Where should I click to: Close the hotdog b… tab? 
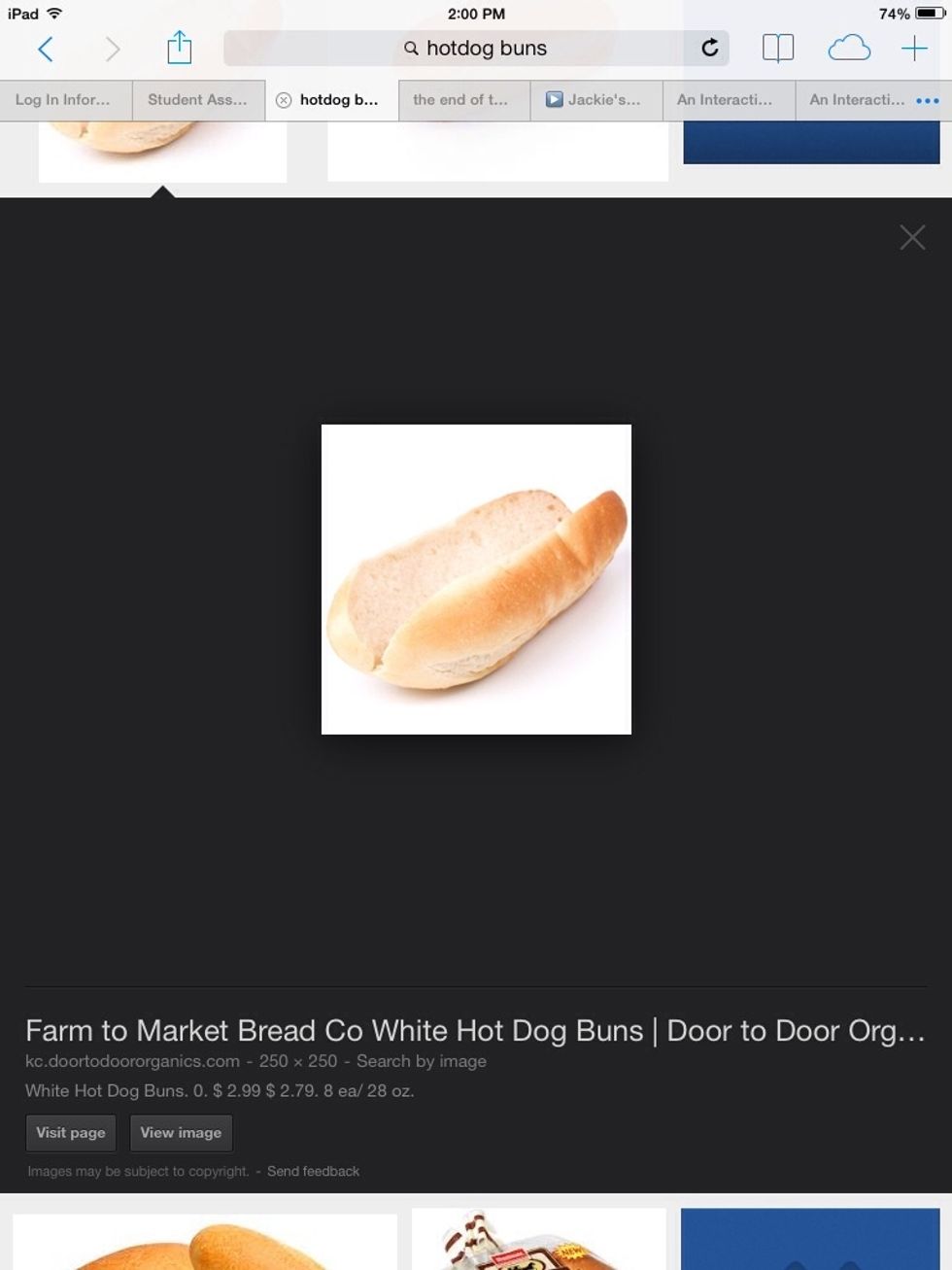pos(284,100)
